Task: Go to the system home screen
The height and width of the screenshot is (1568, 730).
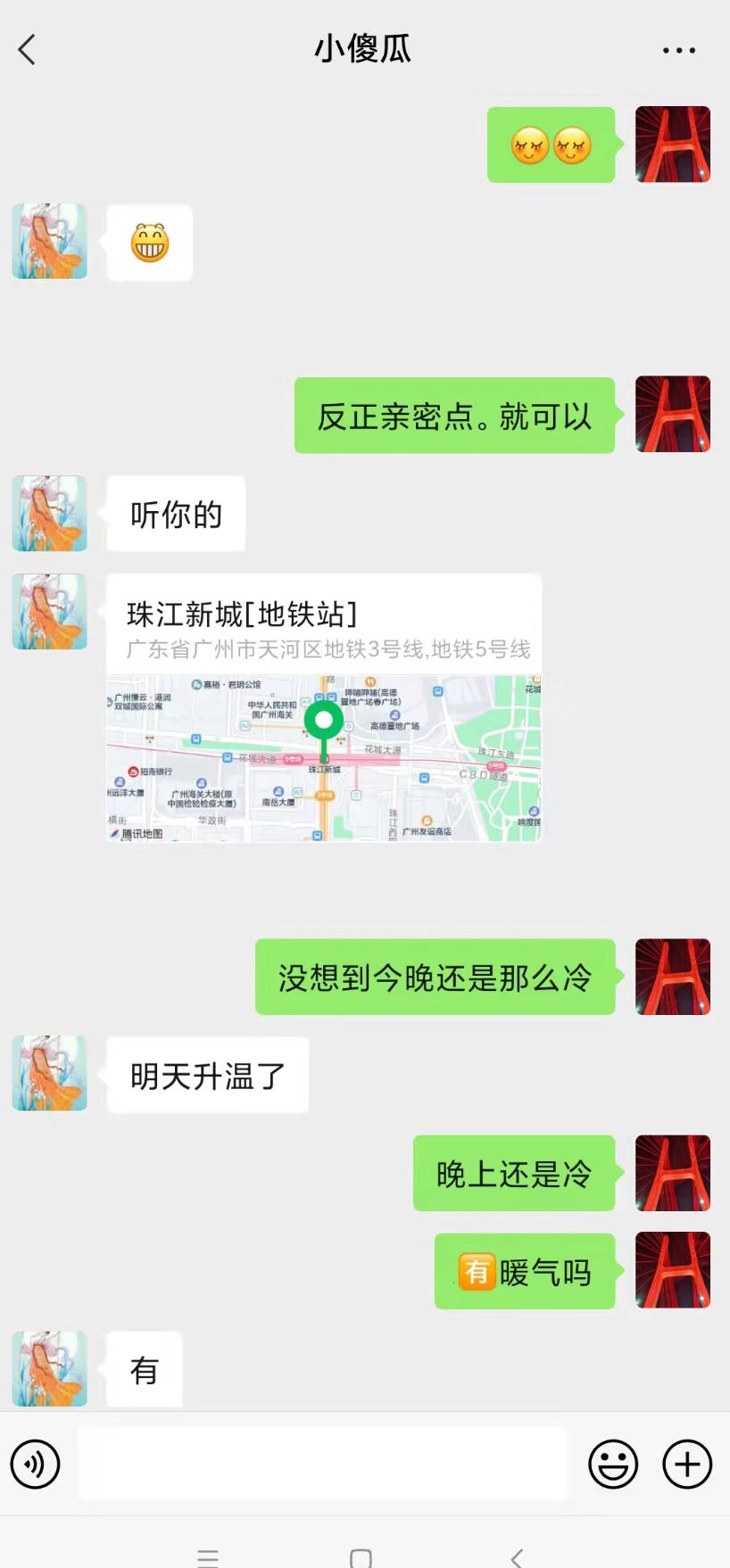Action: coord(361,1557)
